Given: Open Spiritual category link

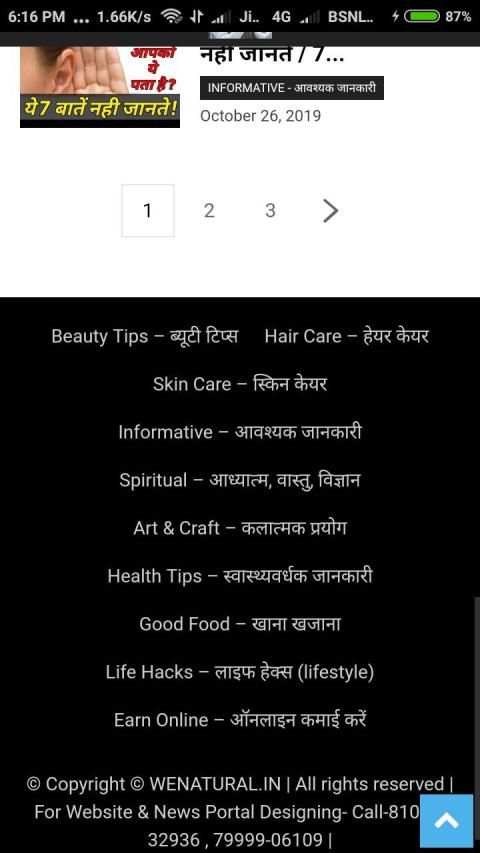Looking at the screenshot, I should 240,480.
